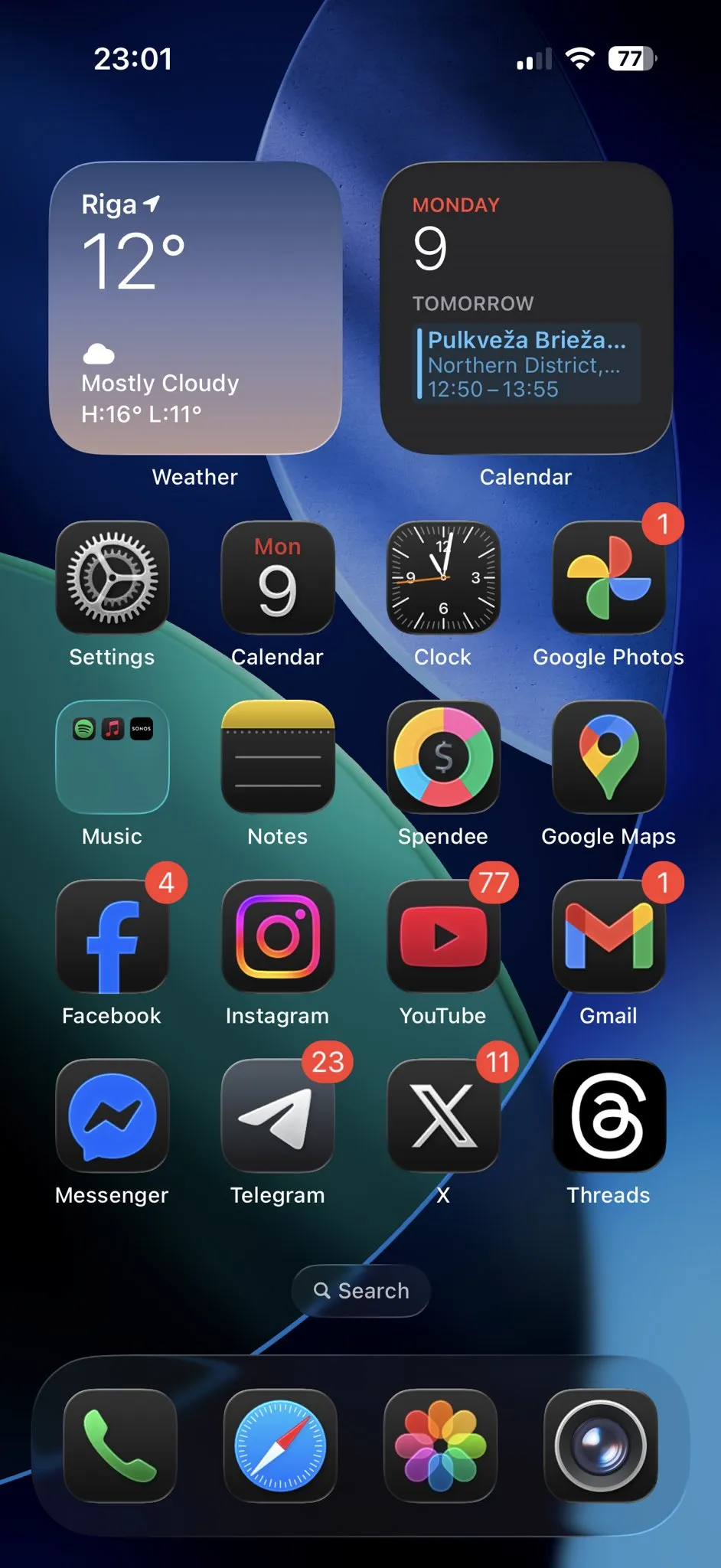This screenshot has width=721, height=1568.
Task: Open the Weather widget for Riga
Action: click(x=195, y=308)
